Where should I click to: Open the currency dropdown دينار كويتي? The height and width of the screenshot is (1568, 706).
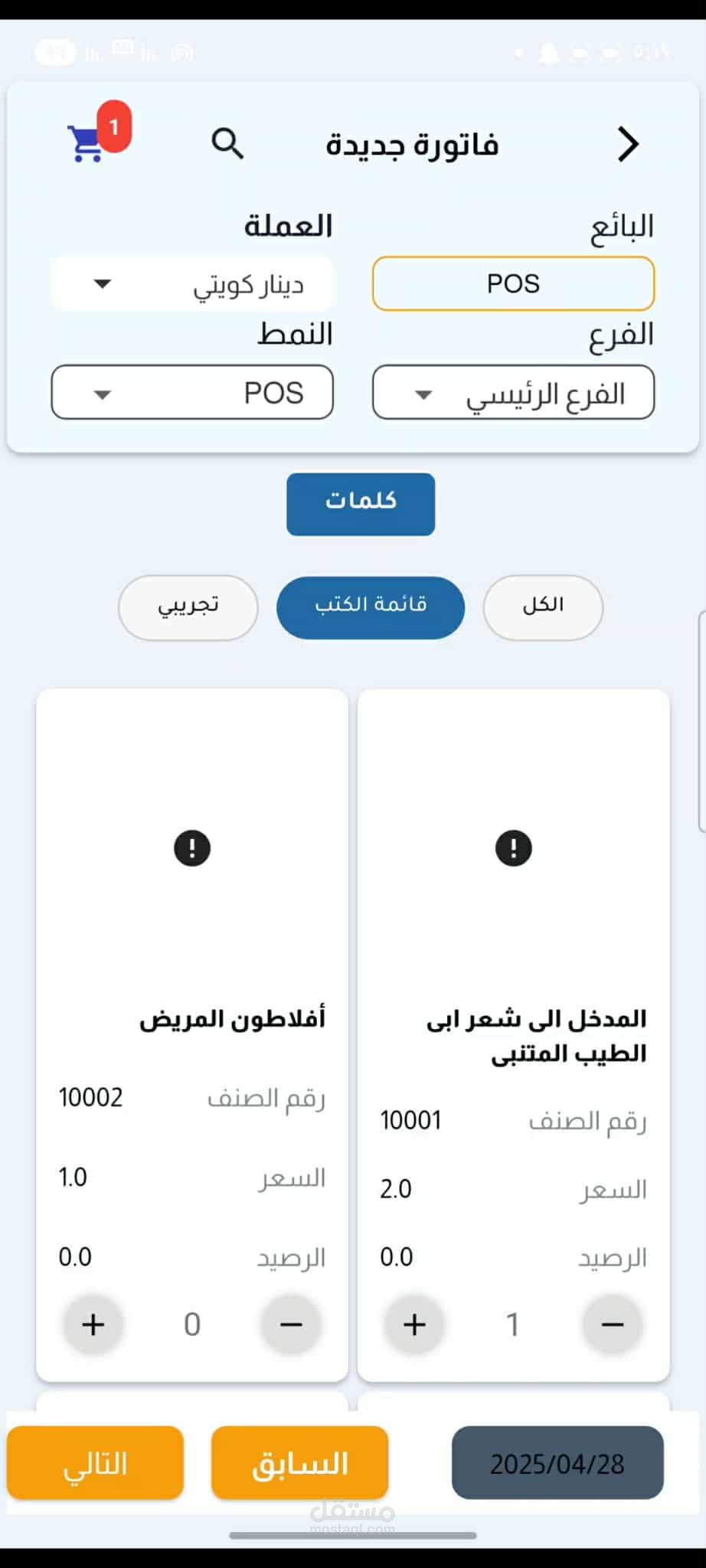point(192,284)
